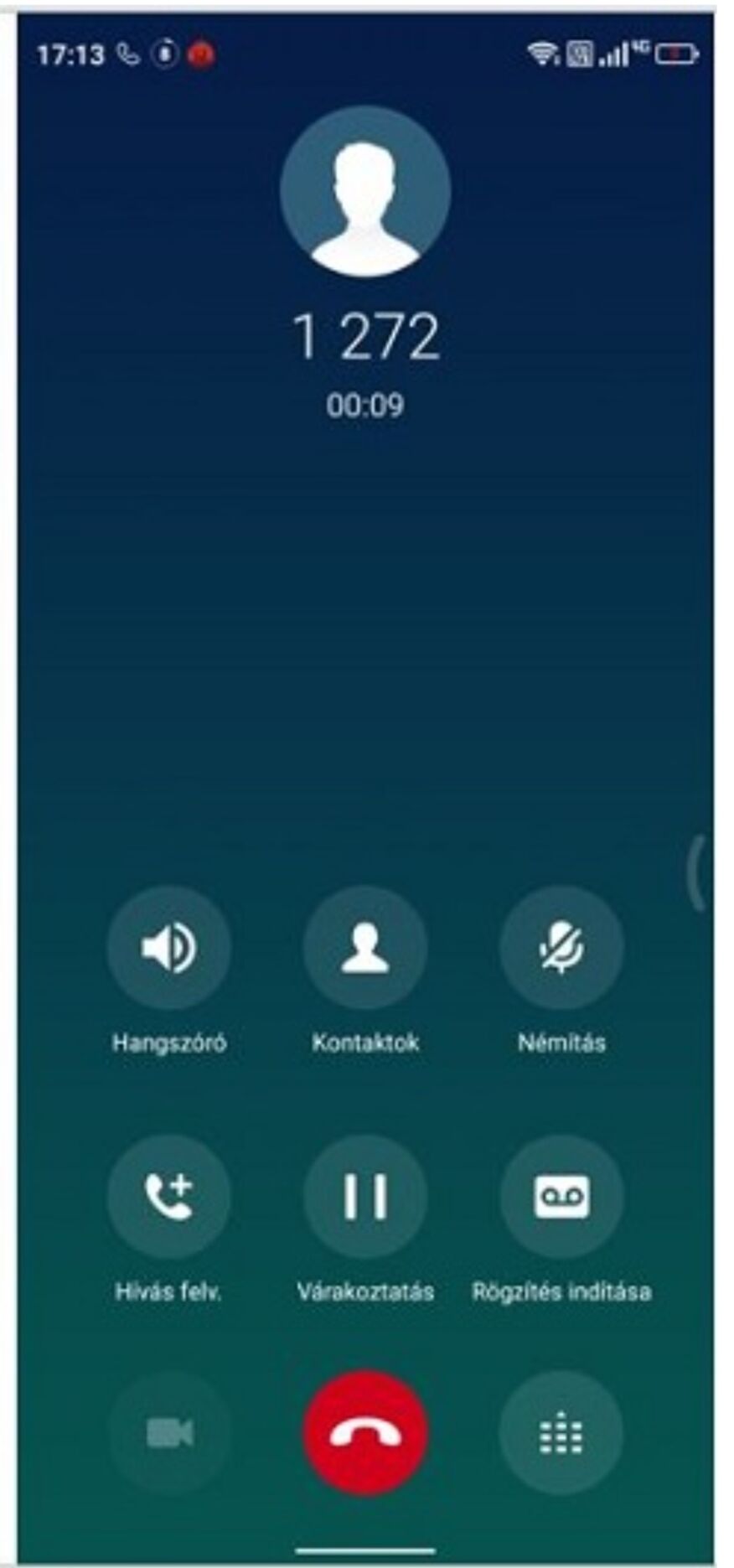The image size is (734, 1568).
Task: Open the dial pad keypad
Action: (x=561, y=1434)
